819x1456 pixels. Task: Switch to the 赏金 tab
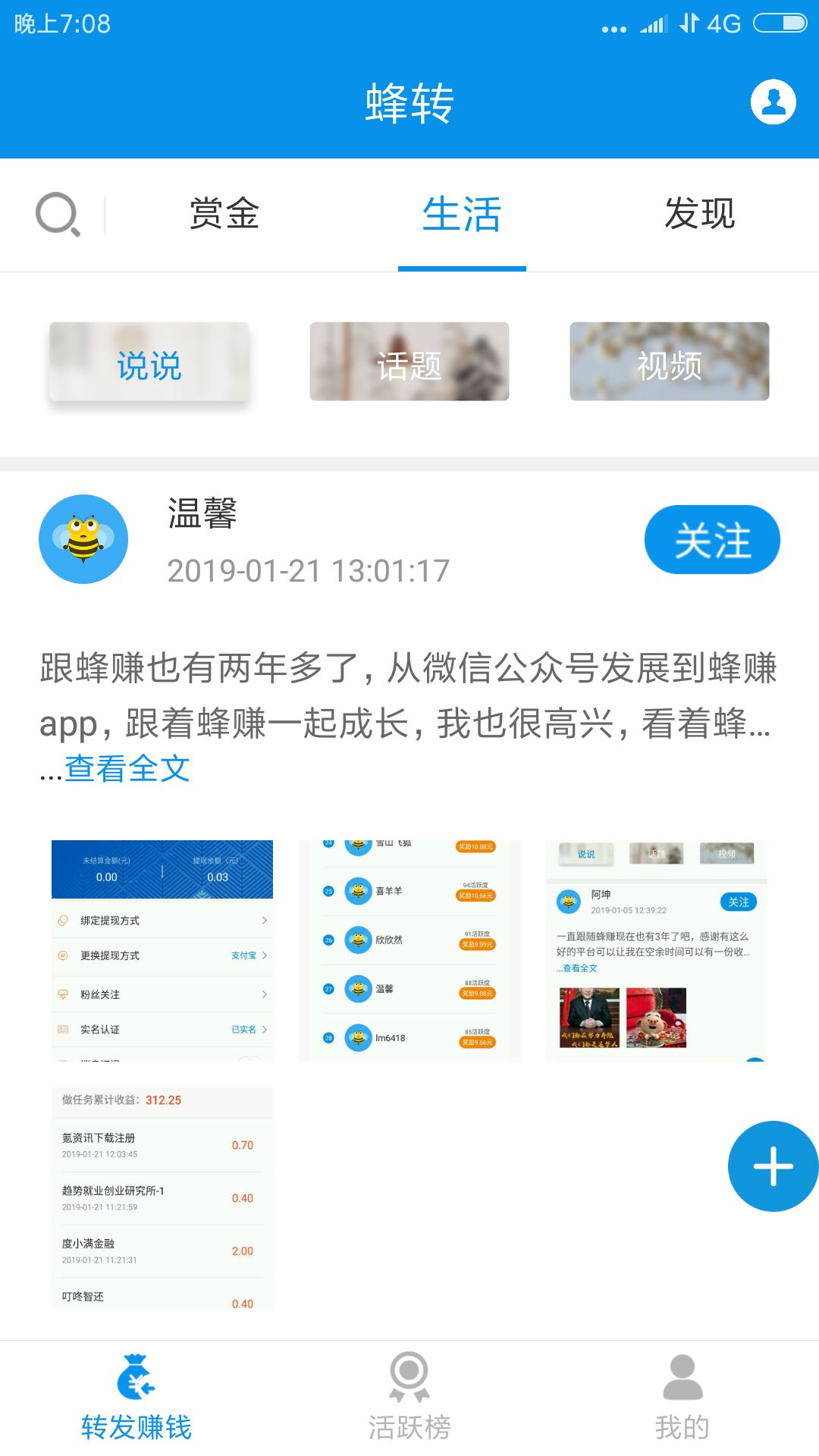(224, 214)
